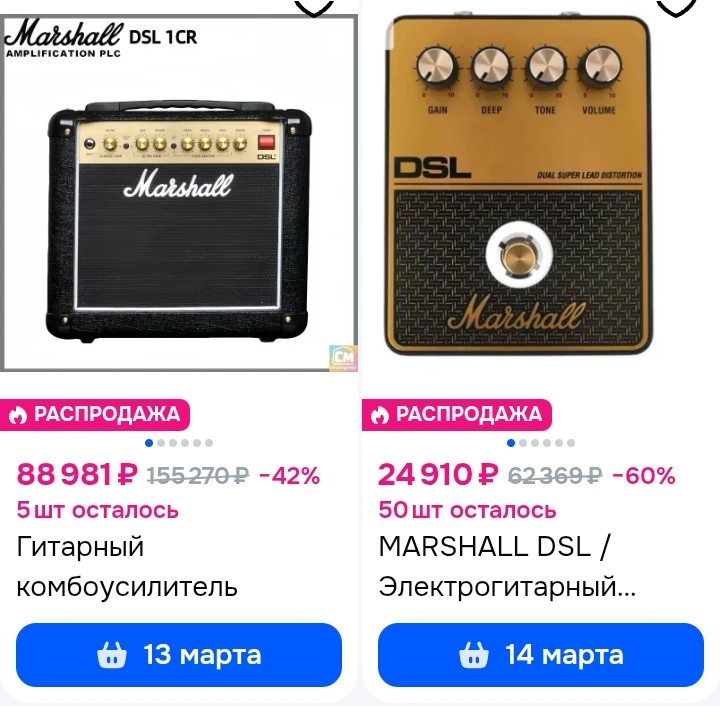The image size is (720, 706).
Task: Add guitar combo amplifier to cart, 13 марта
Action: [179, 655]
